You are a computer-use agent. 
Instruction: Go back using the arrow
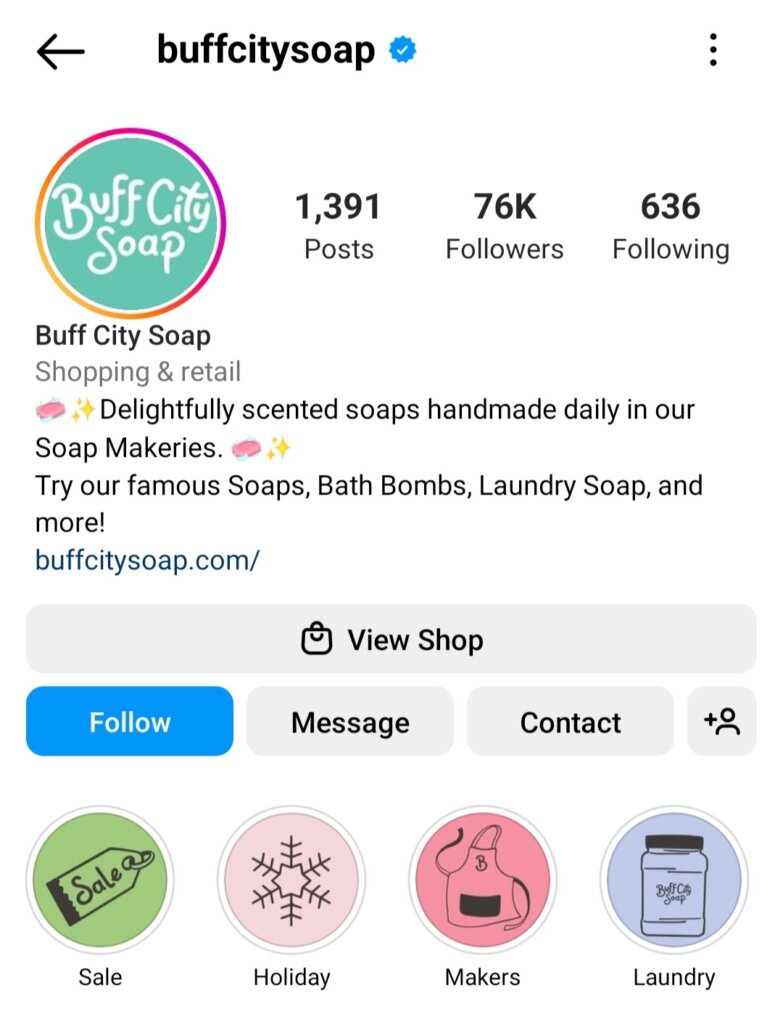click(x=61, y=51)
